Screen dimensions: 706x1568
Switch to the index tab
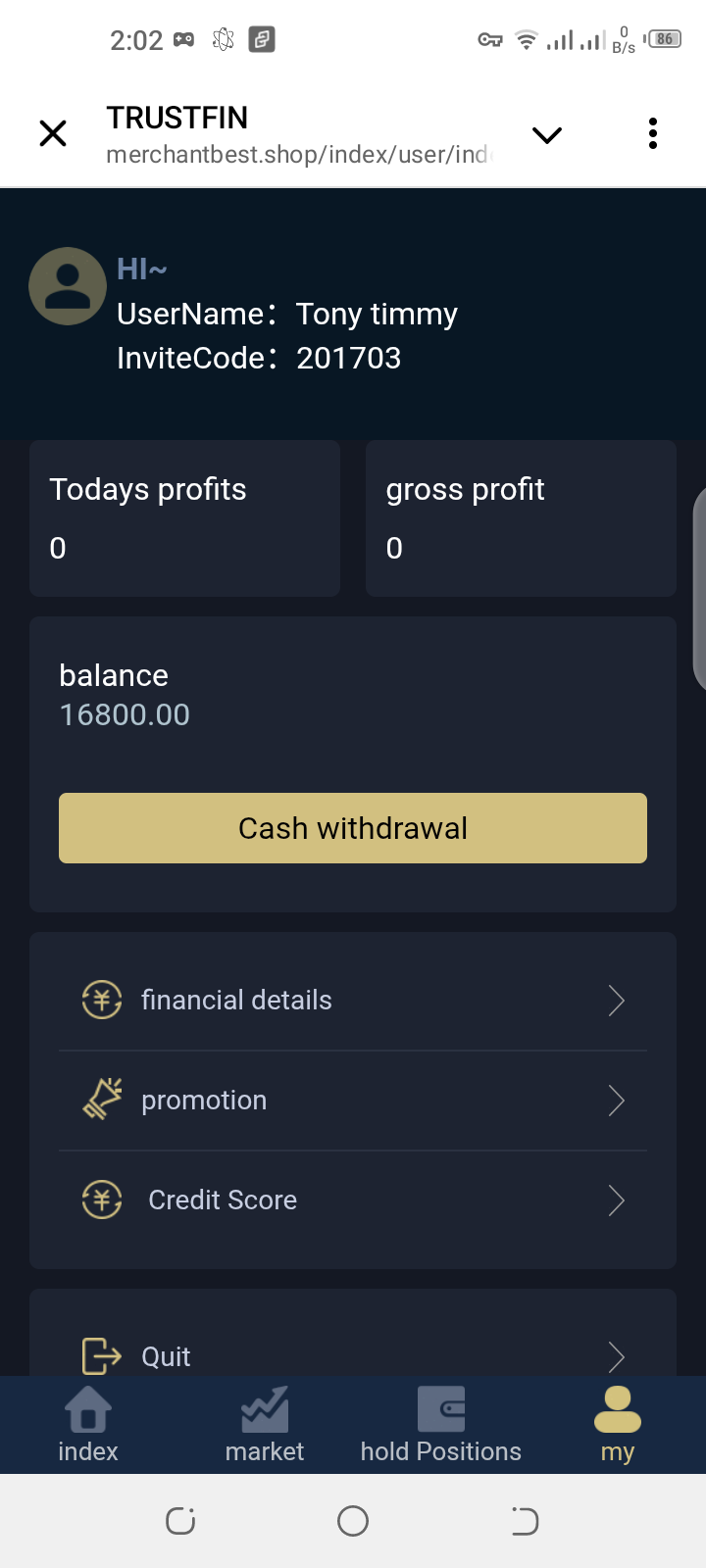pos(88,1426)
